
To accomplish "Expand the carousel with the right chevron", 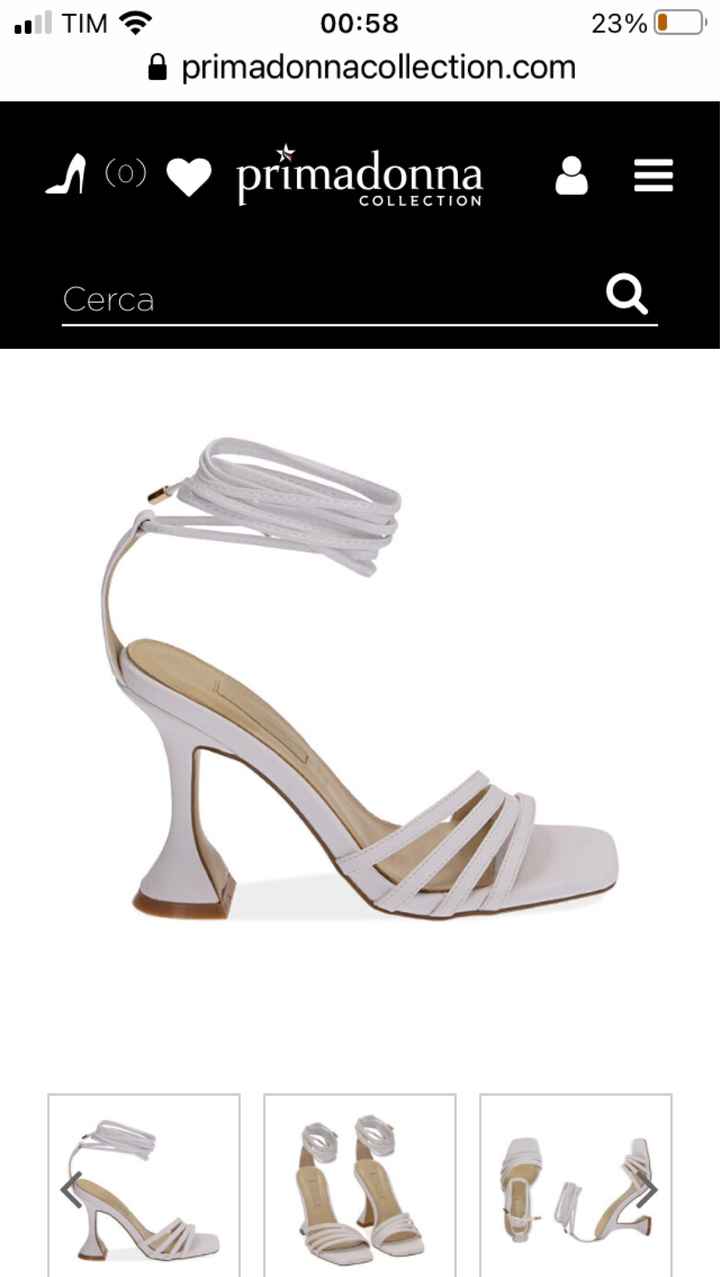I will 648,1189.
